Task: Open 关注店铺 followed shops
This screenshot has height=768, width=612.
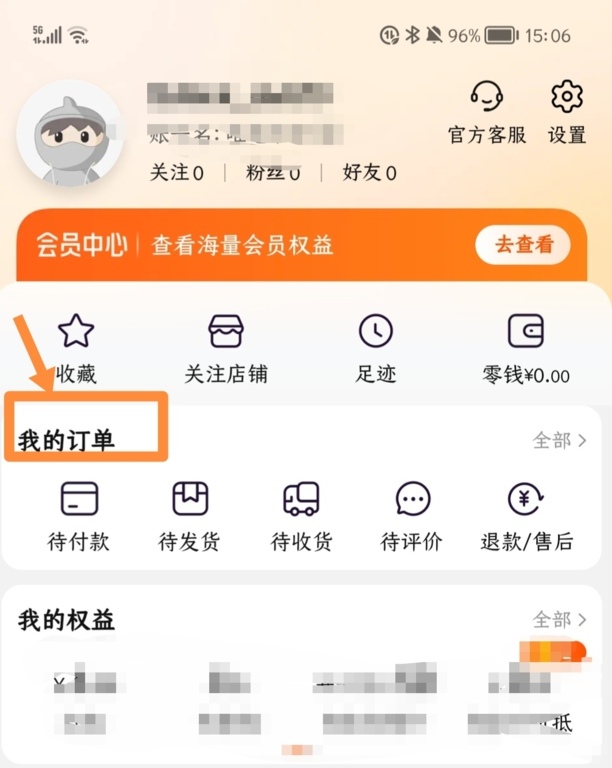Action: (x=226, y=348)
